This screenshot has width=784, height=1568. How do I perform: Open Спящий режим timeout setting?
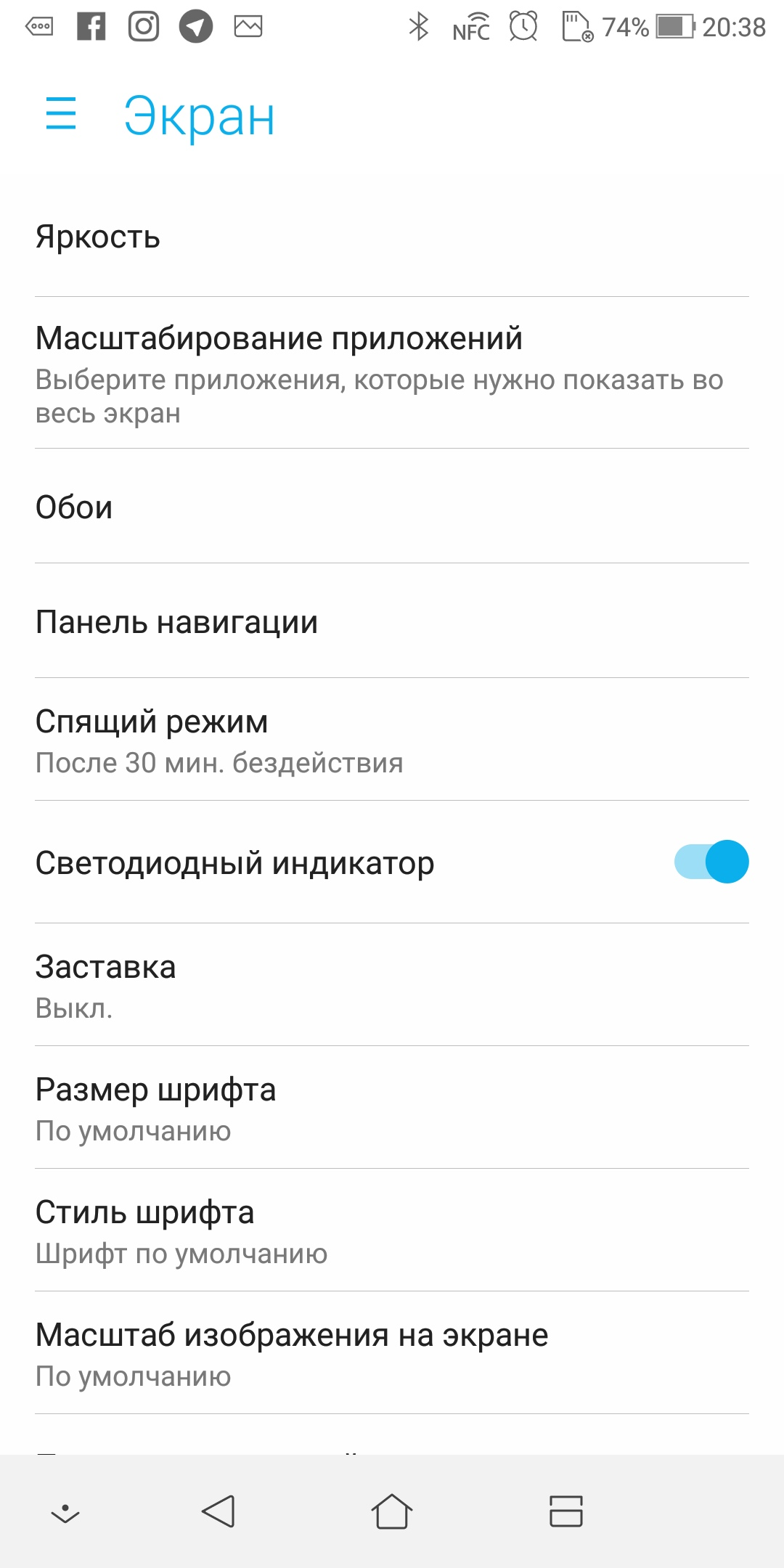tap(392, 739)
